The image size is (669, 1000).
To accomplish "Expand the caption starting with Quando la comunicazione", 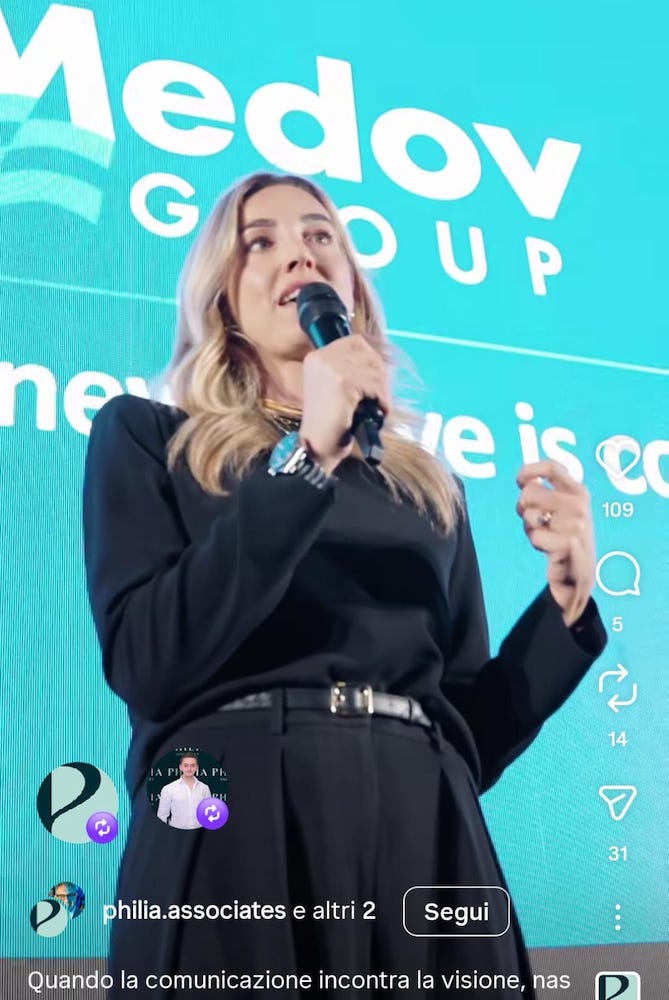I will (298, 980).
